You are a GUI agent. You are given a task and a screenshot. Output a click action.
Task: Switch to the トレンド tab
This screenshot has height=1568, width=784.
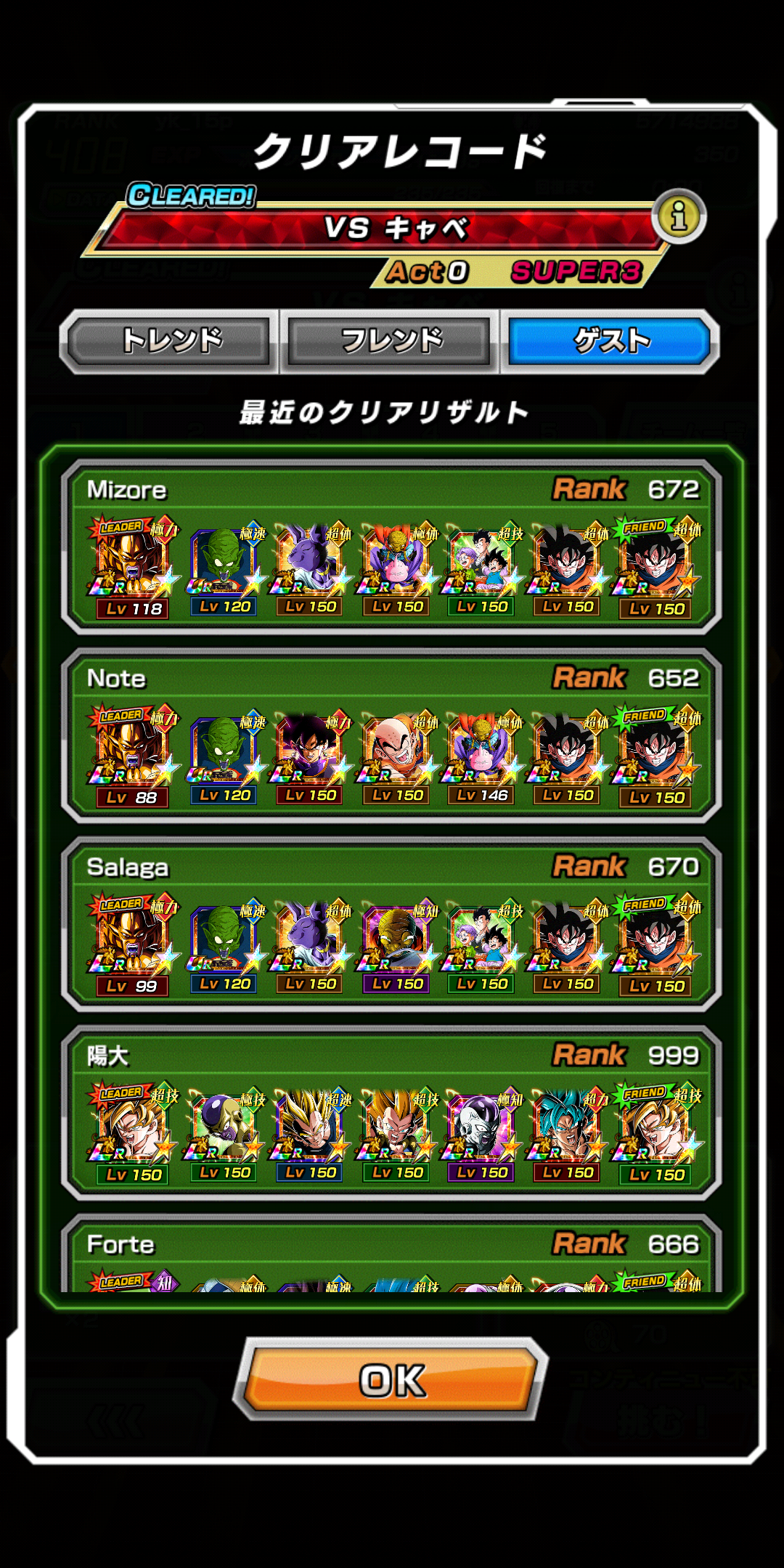pos(170,341)
